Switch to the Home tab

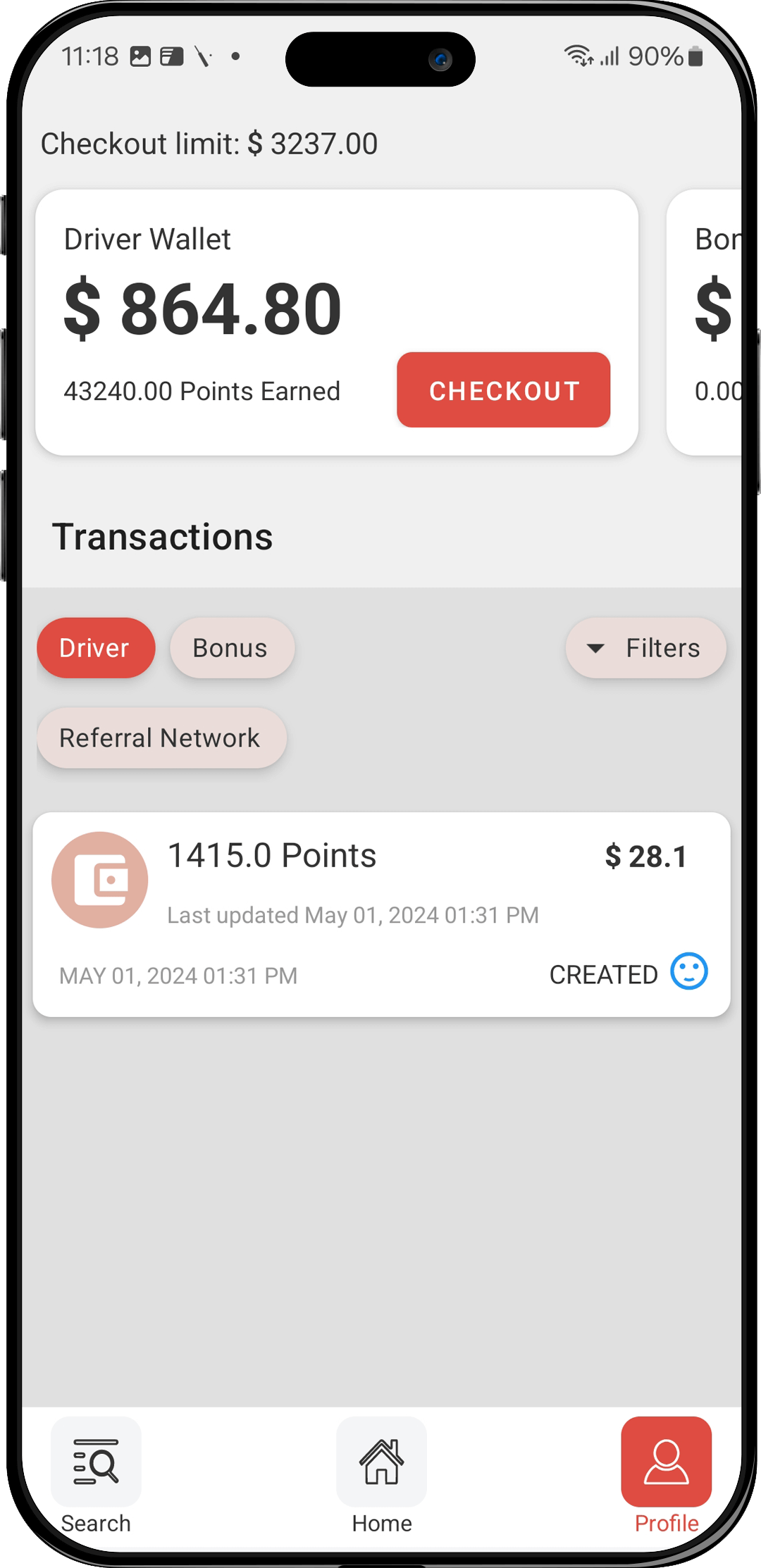(381, 1475)
